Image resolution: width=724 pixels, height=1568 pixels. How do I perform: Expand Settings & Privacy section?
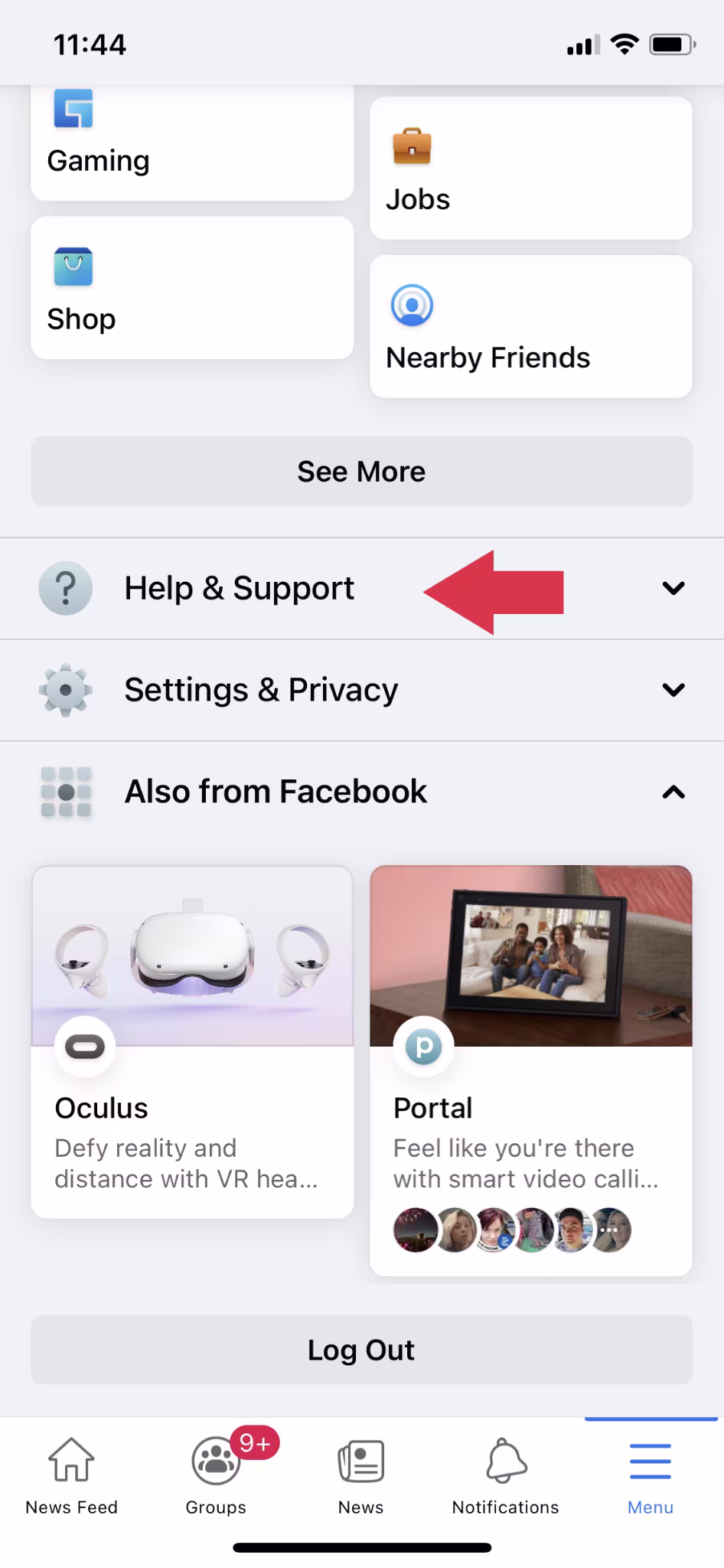[x=361, y=690]
